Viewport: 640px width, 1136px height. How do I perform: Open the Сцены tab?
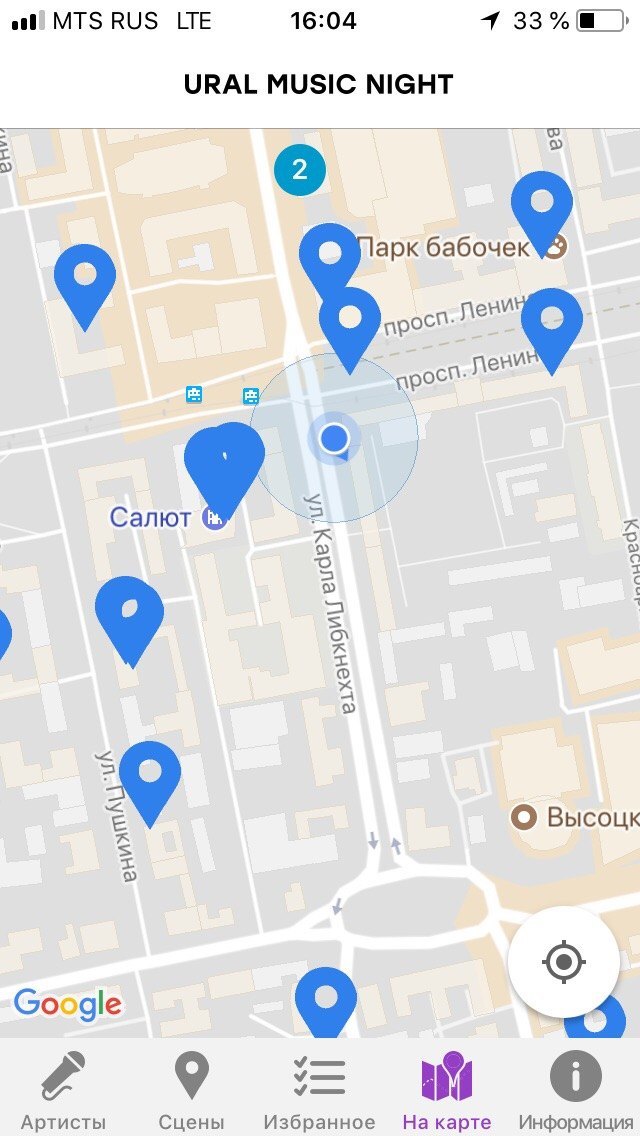point(191,1088)
